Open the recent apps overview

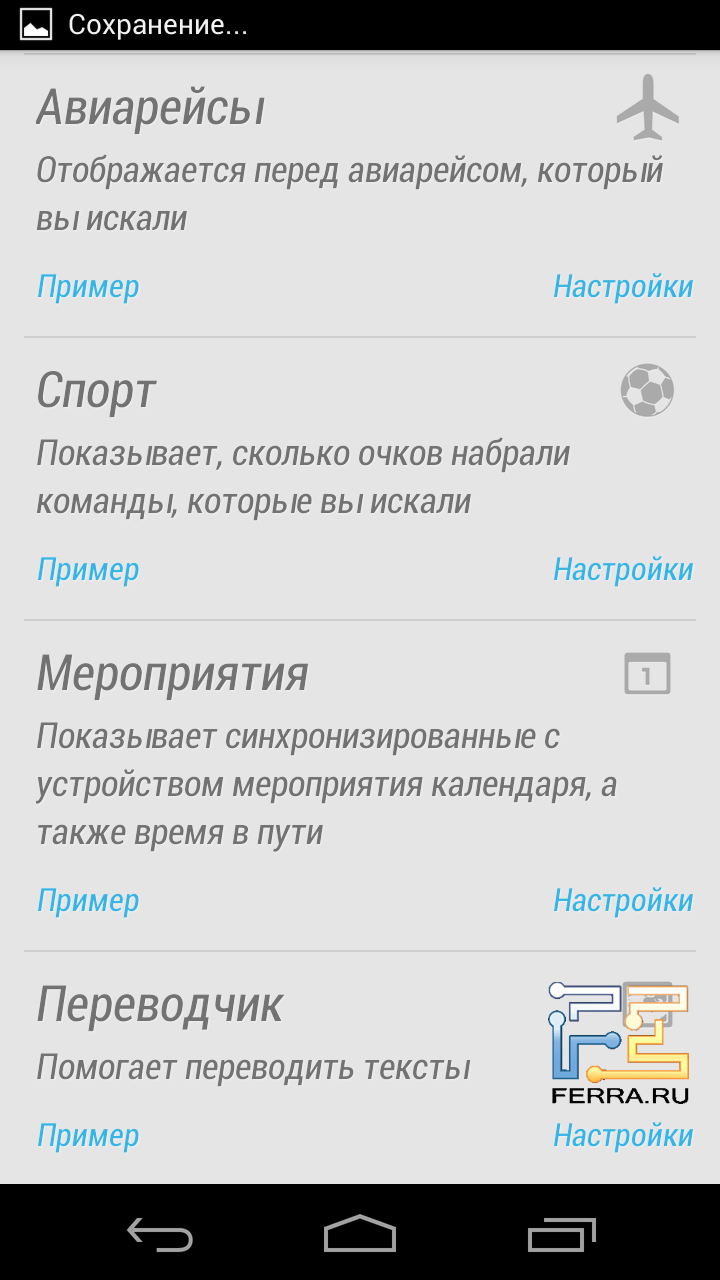click(x=561, y=1234)
